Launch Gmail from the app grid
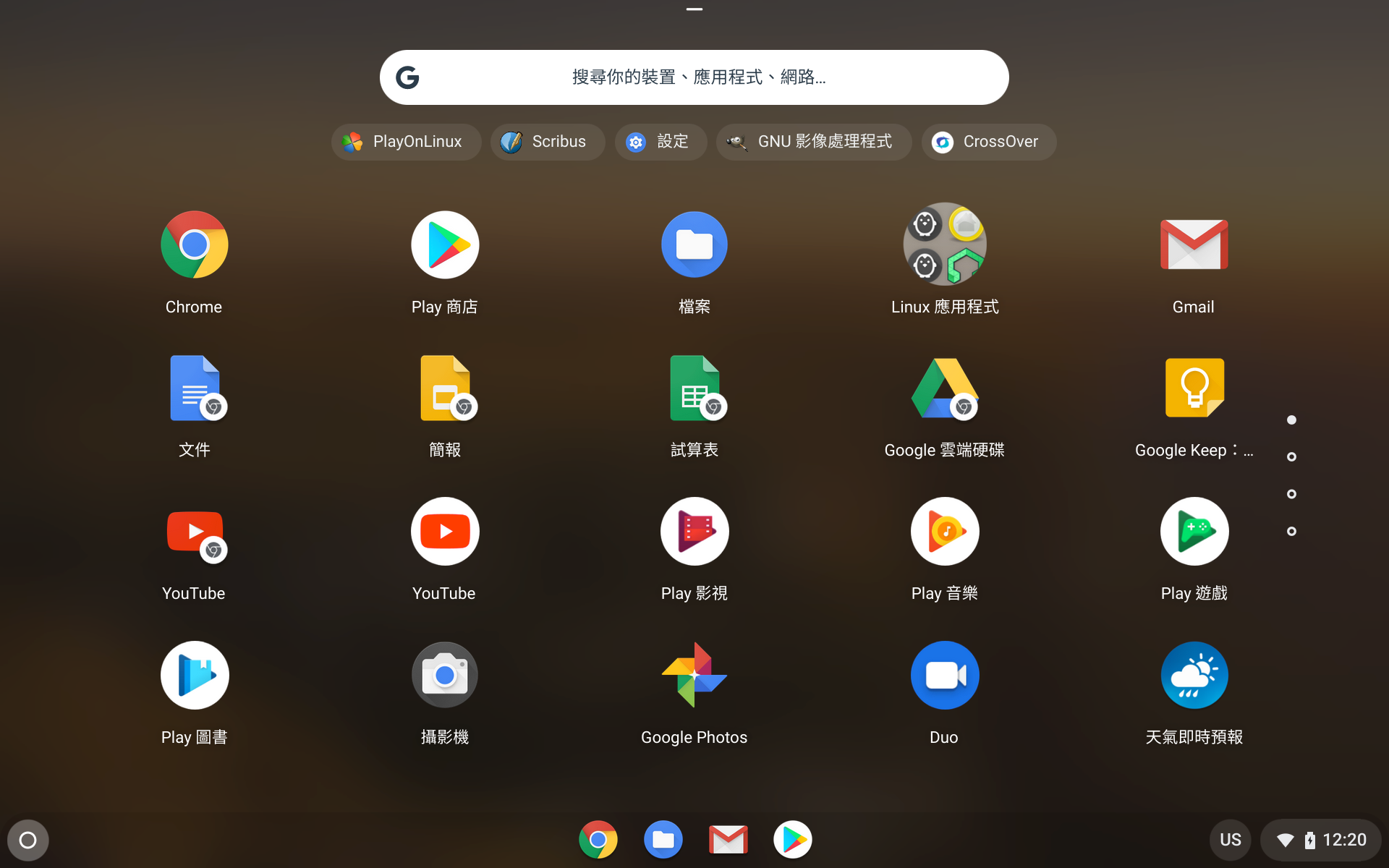This screenshot has width=1389, height=868. [1194, 246]
